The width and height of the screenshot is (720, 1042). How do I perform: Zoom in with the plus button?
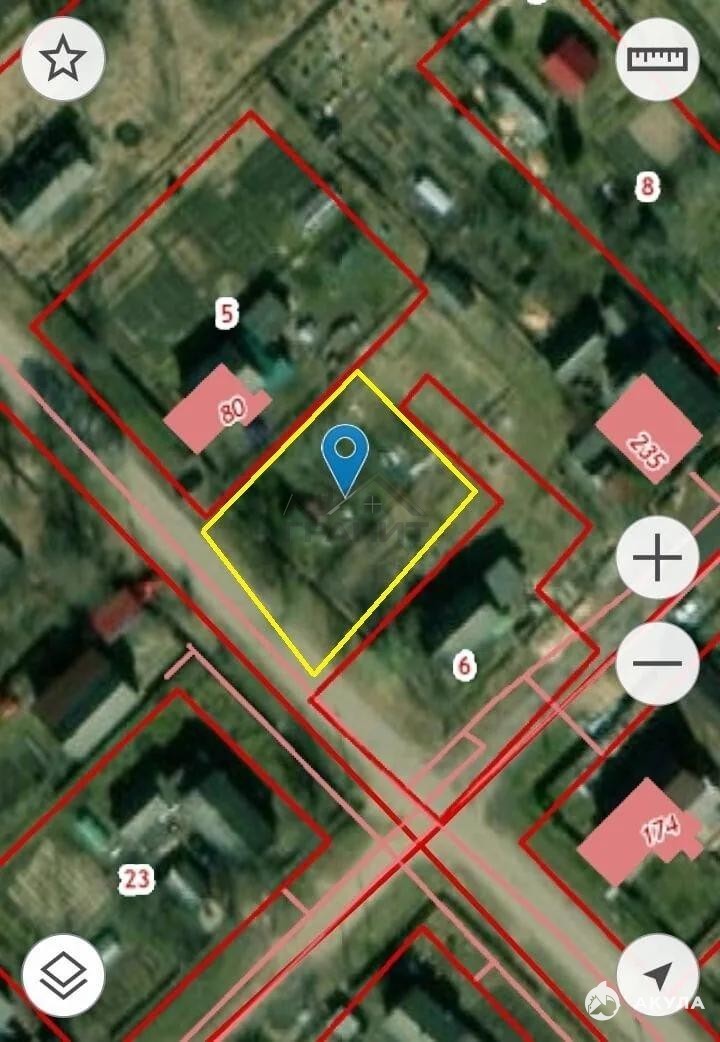click(x=658, y=558)
